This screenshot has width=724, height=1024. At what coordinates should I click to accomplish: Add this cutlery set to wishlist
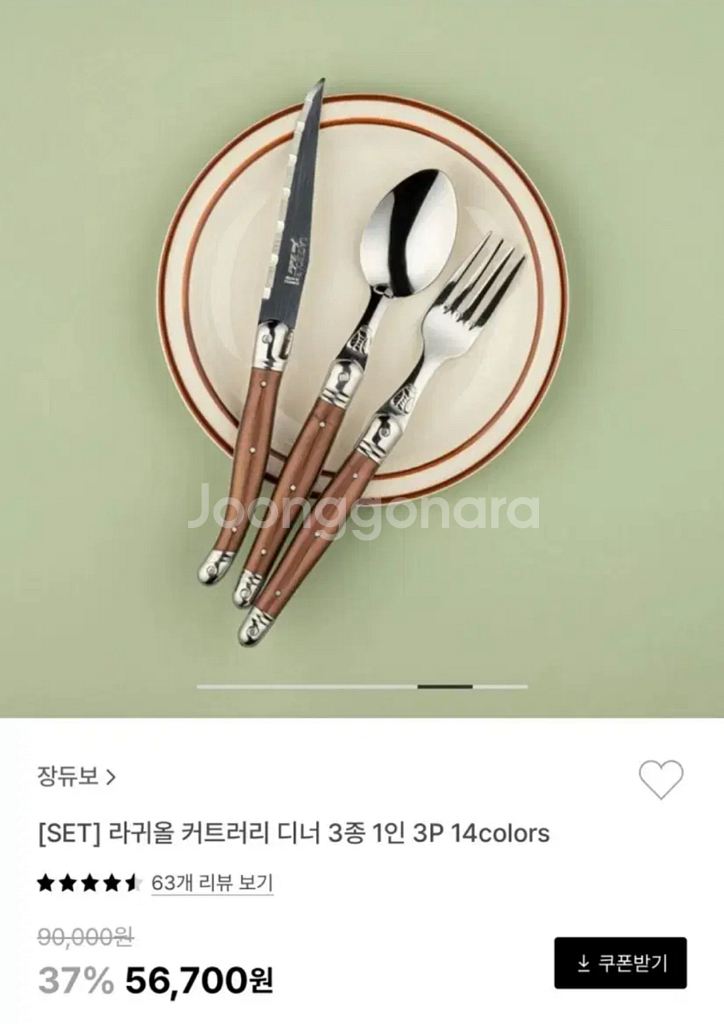tap(660, 779)
